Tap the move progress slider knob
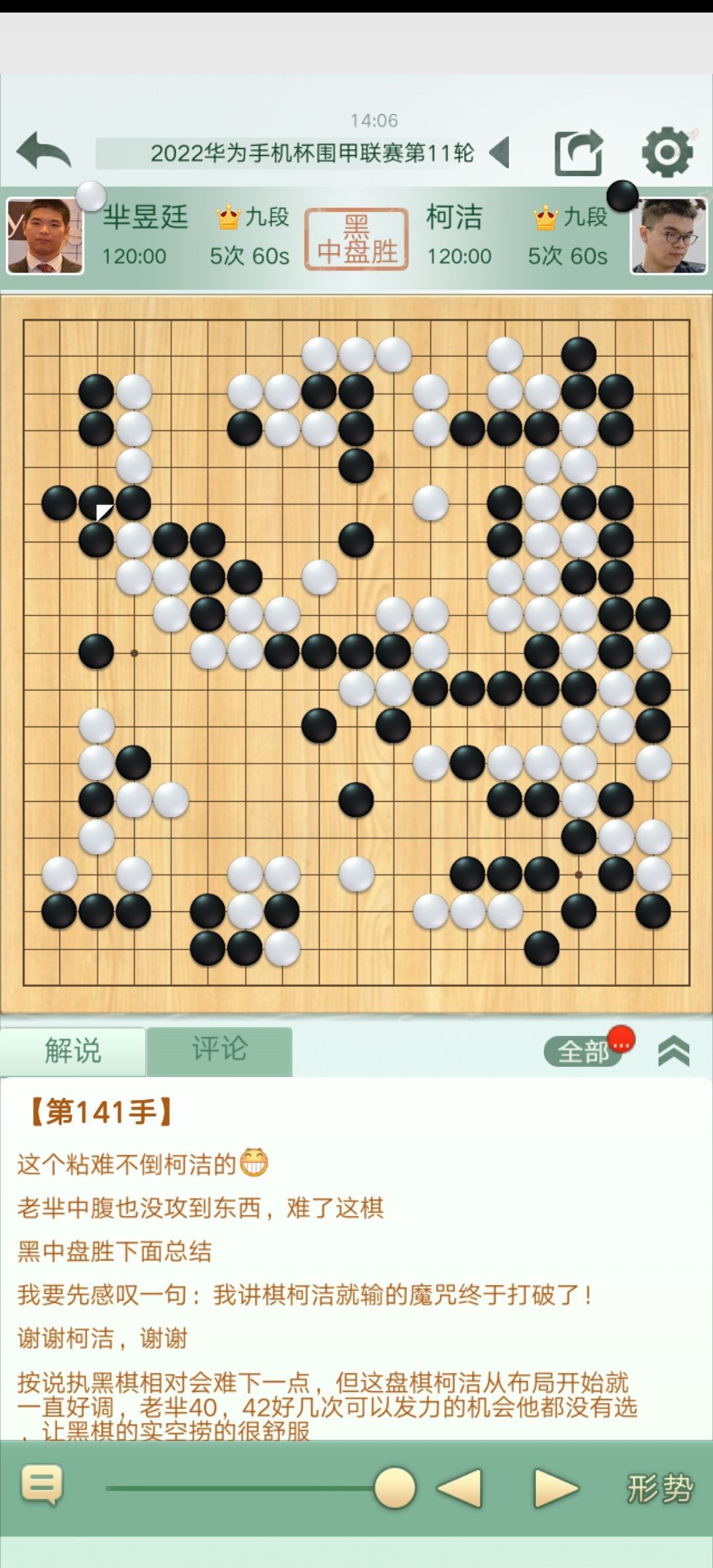Image resolution: width=713 pixels, height=1568 pixels. tap(394, 1487)
